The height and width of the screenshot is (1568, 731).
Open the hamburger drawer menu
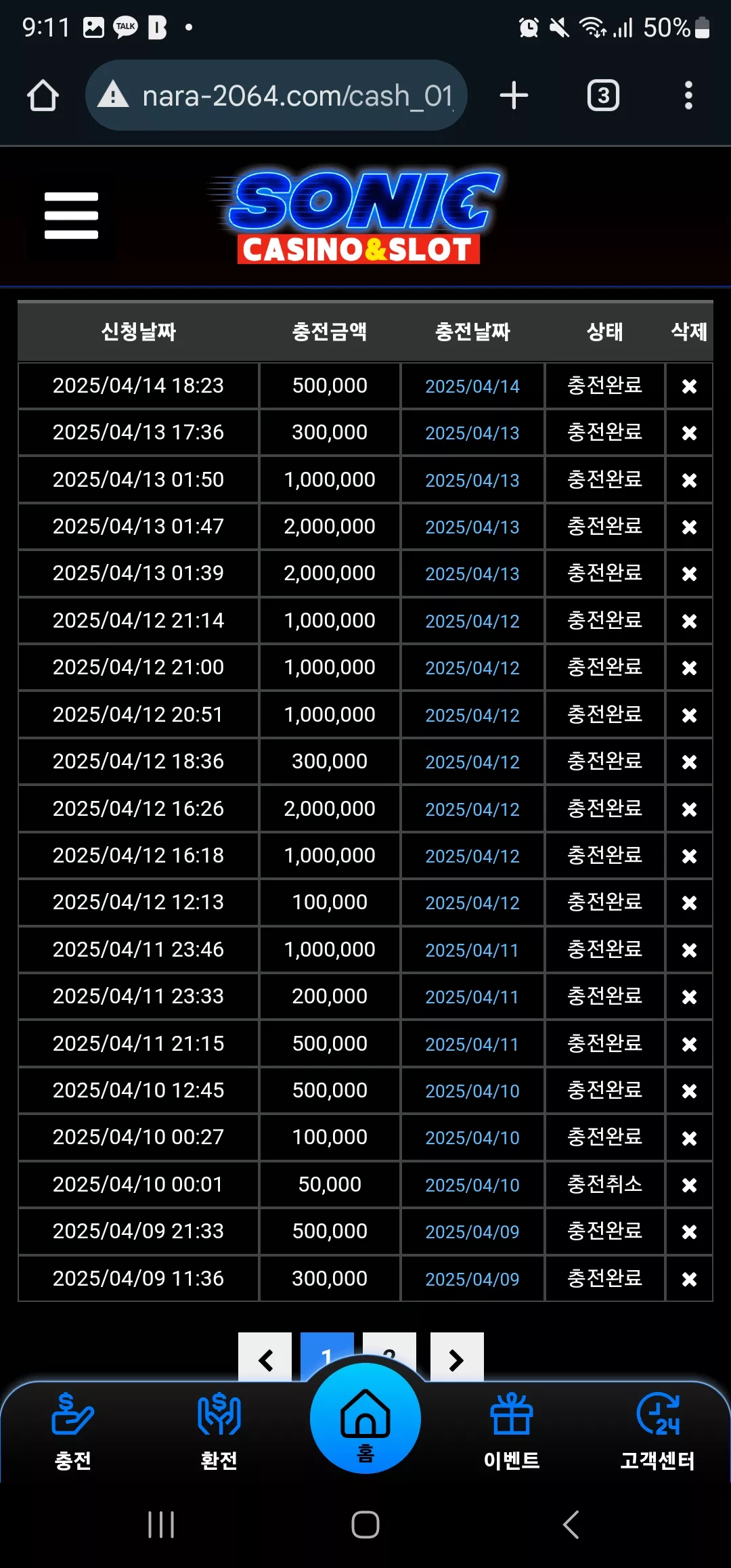71,215
